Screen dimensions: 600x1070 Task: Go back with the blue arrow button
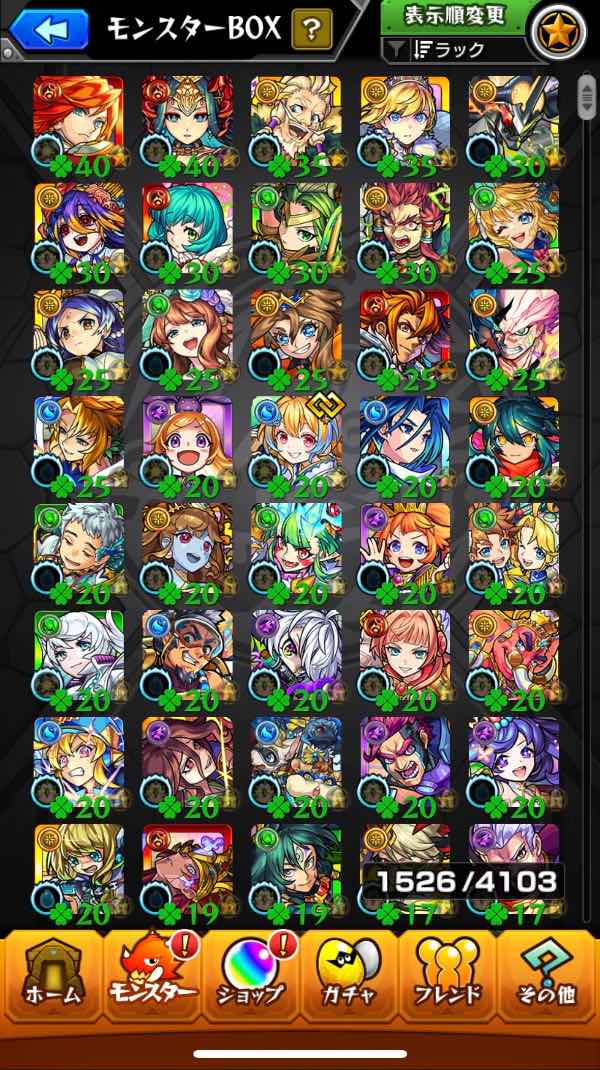[x=48, y=29]
